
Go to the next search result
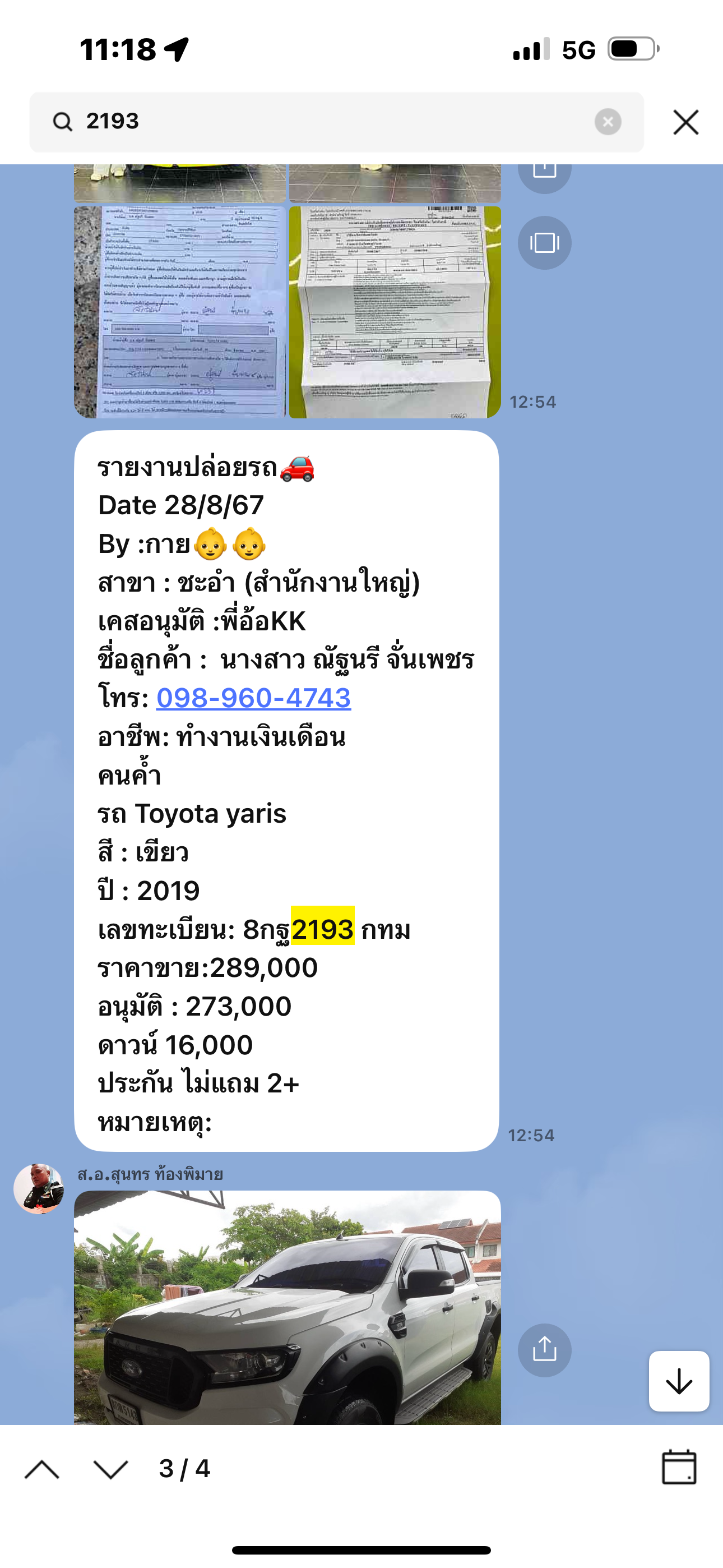point(111,1469)
